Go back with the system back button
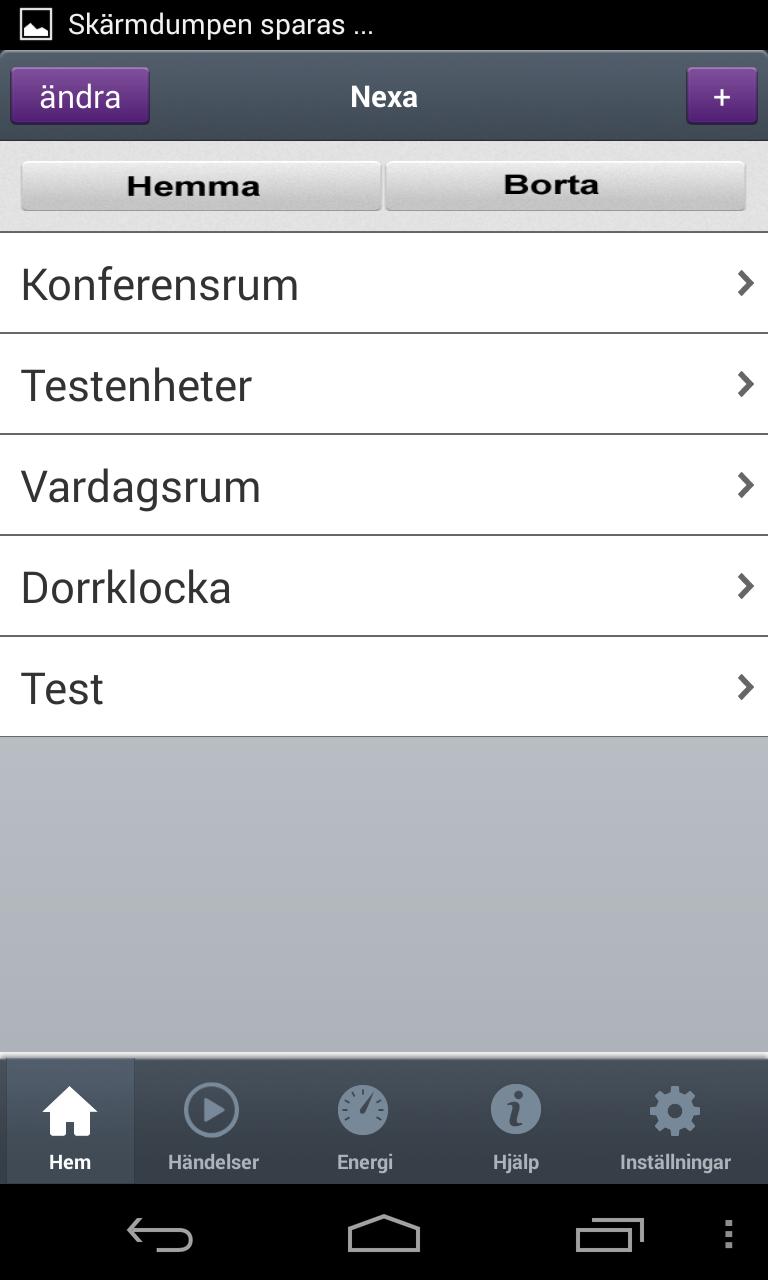768x1280 pixels. point(160,1235)
